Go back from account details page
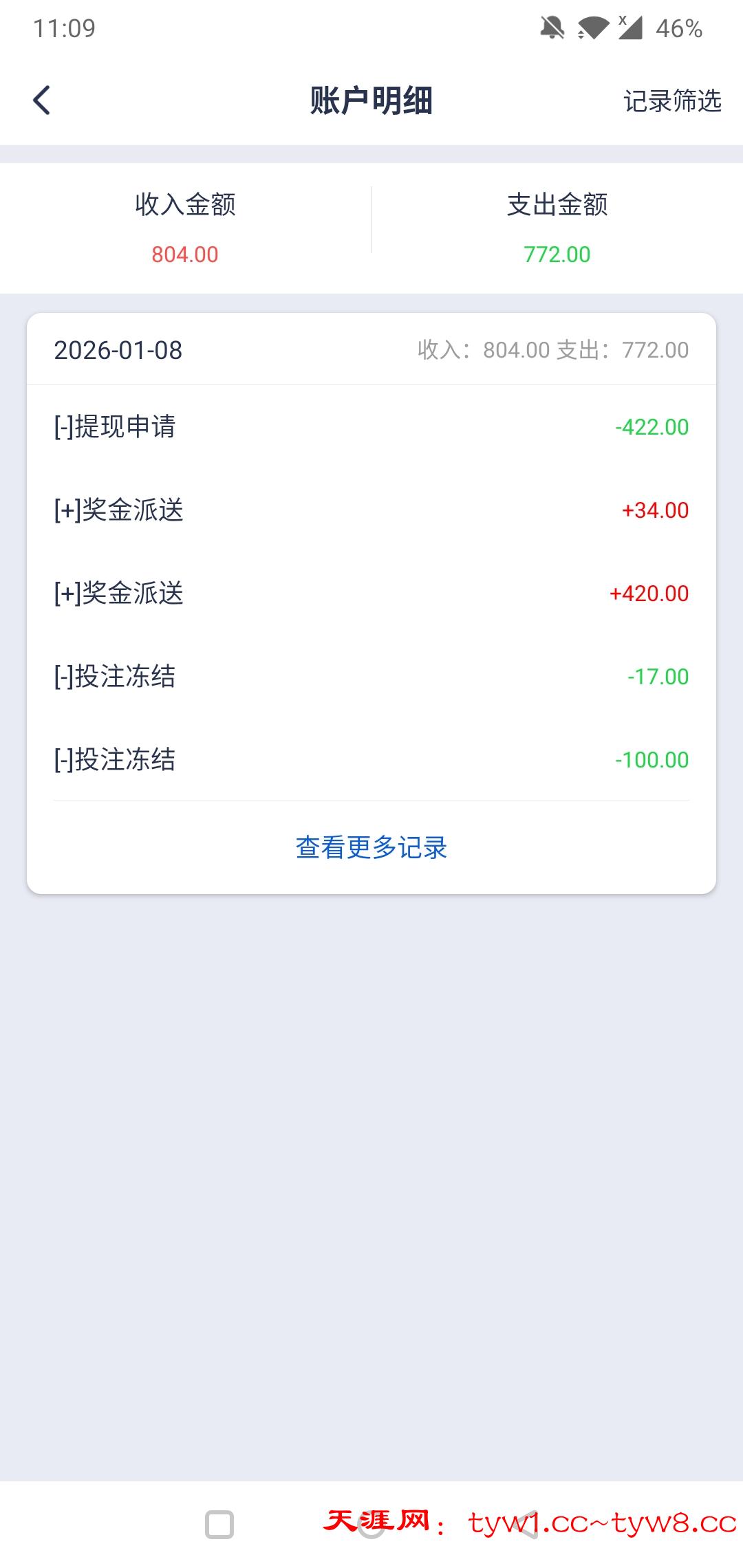Screen dimensions: 743x1568 (42, 100)
